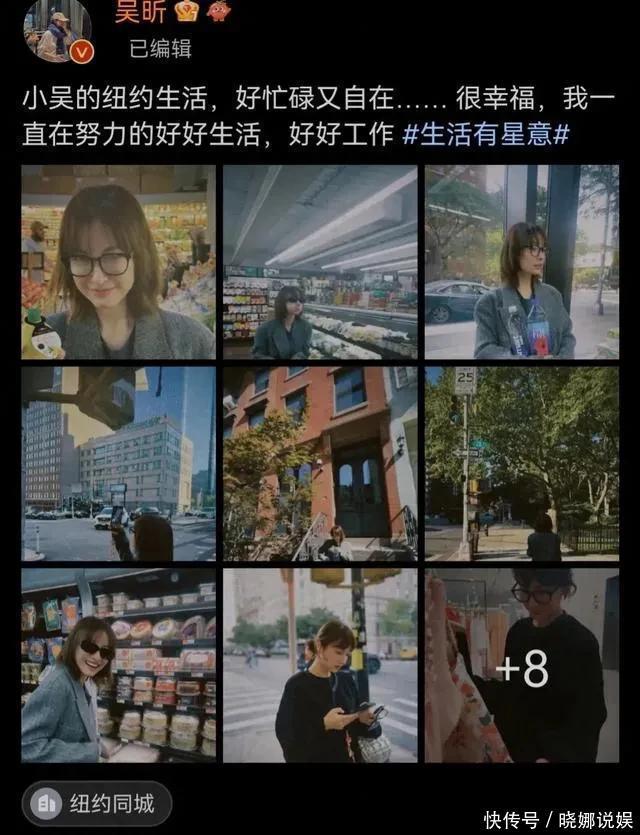Open photo of supermarket aisle under ceiling lights
640x835 pixels.
click(x=320, y=262)
